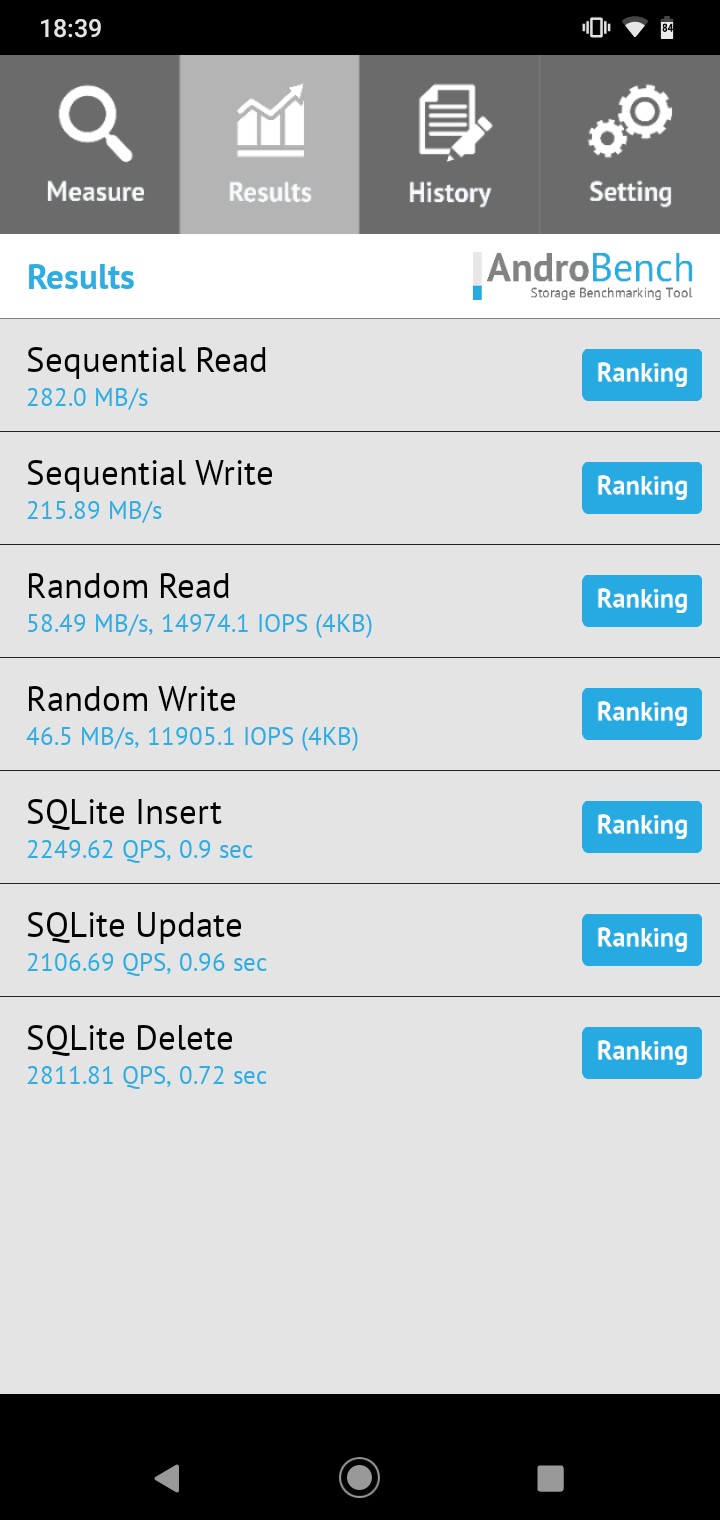Open Ranking for SQLite Insert
The height and width of the screenshot is (1520, 720).
pos(642,826)
